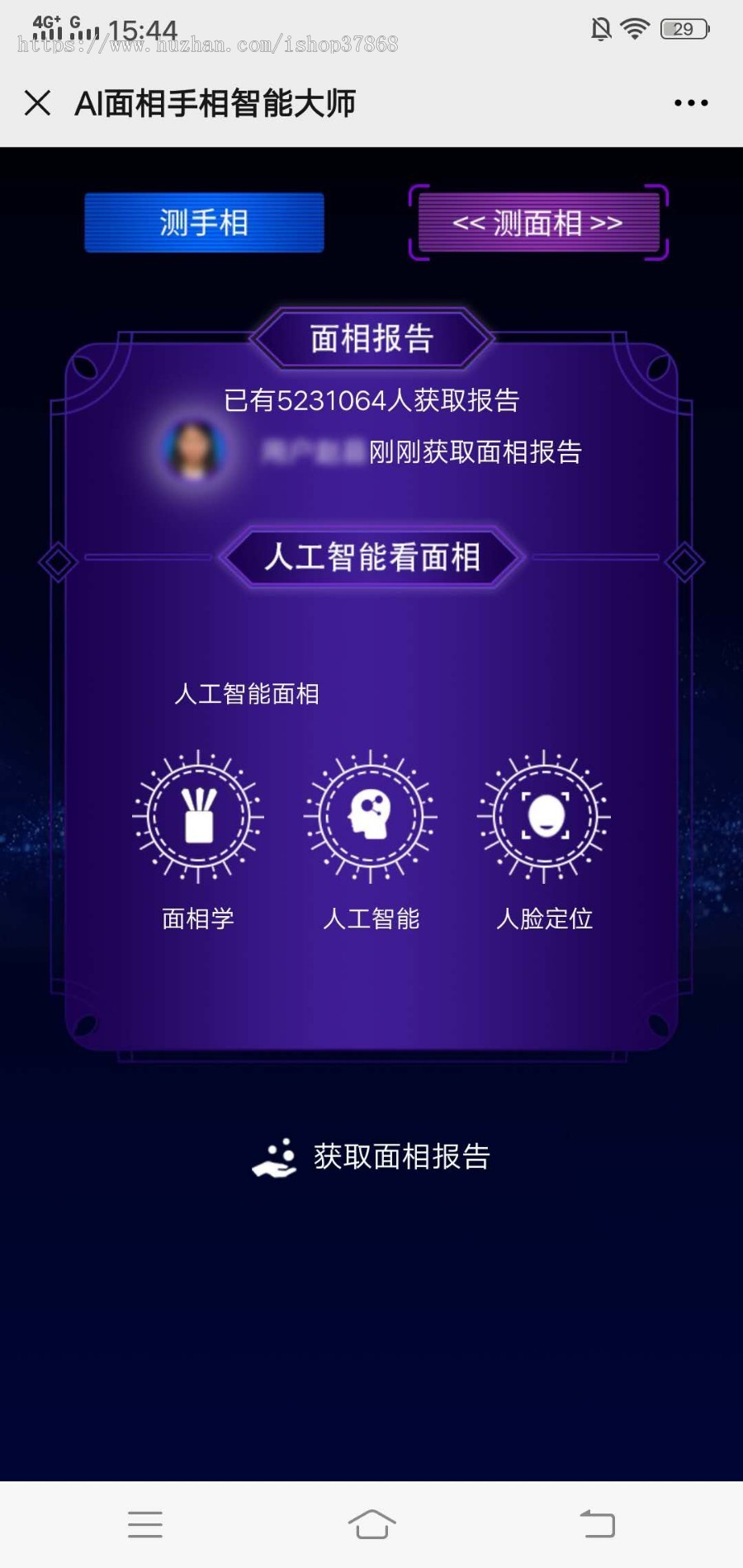Close the AI面相手相智能大师 page
This screenshot has height=1568, width=743.
(38, 103)
